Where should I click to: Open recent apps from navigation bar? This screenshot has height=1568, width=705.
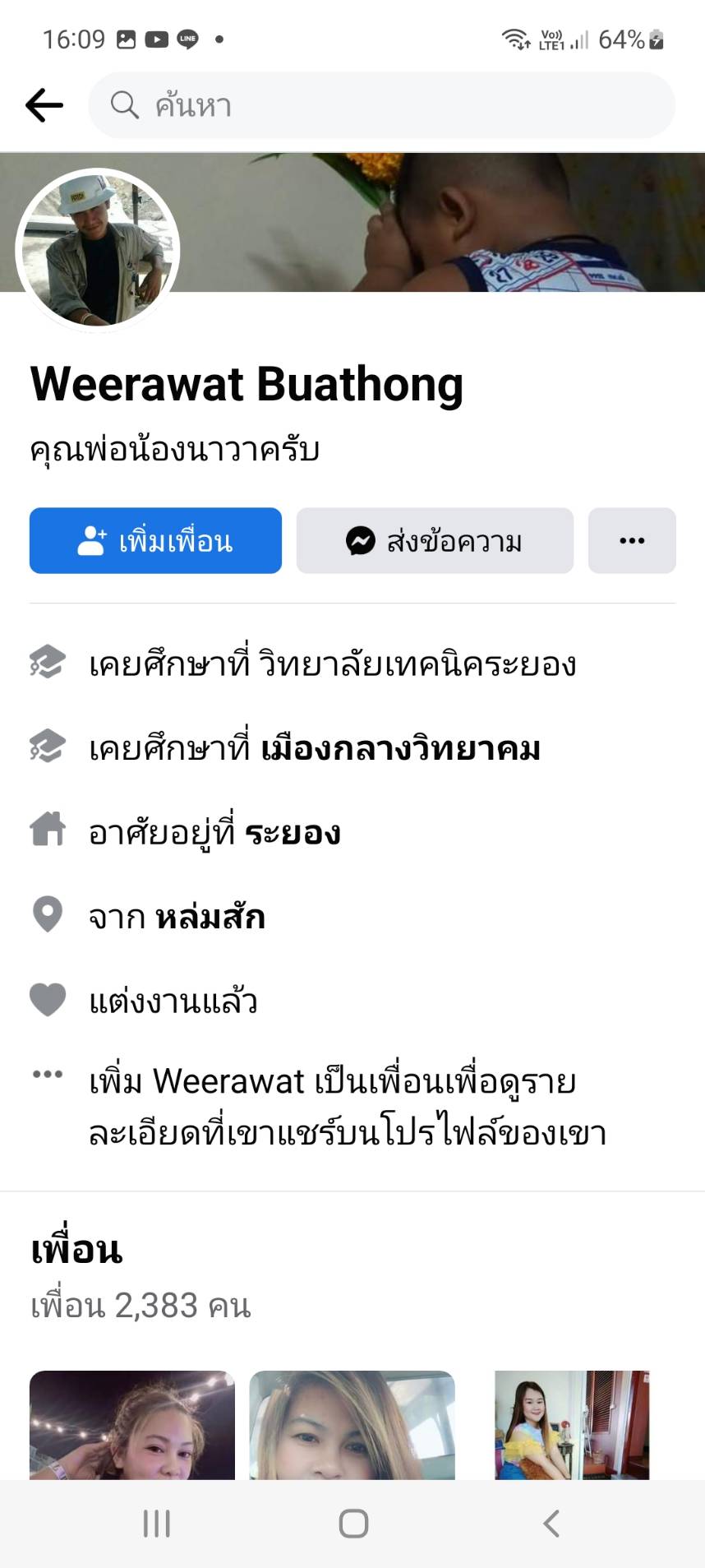point(156,1524)
